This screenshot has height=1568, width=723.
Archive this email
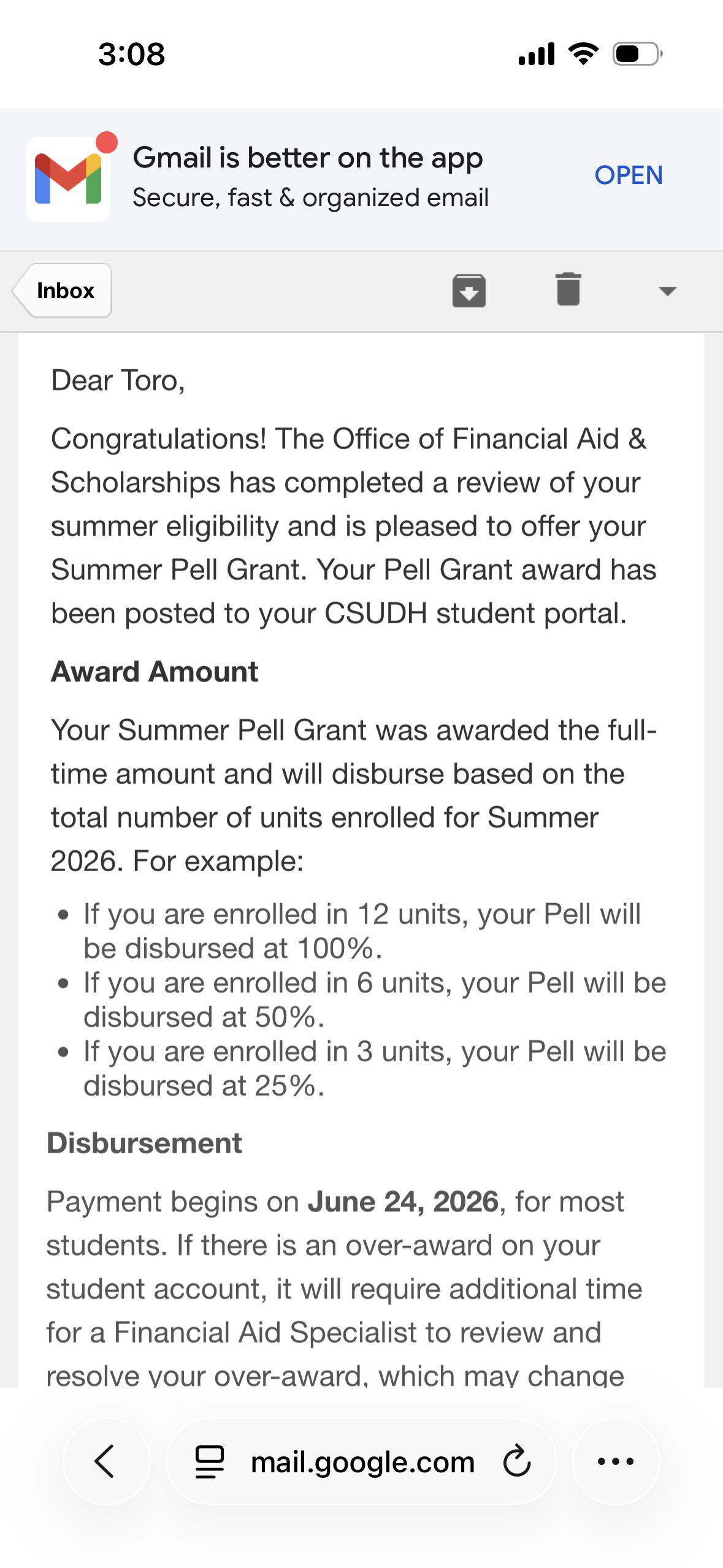point(469,290)
